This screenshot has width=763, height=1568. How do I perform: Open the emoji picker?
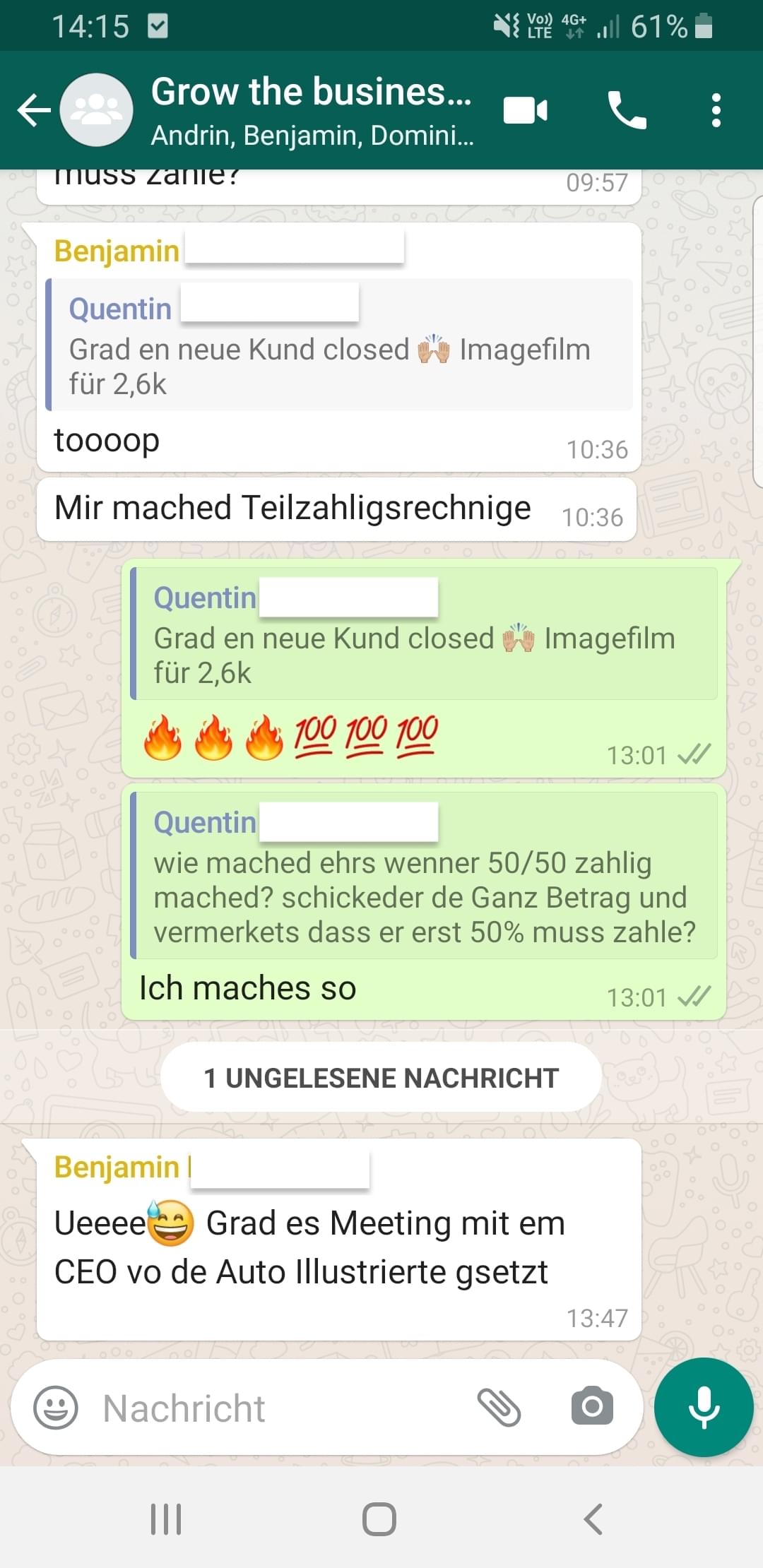pyautogui.click(x=56, y=1408)
